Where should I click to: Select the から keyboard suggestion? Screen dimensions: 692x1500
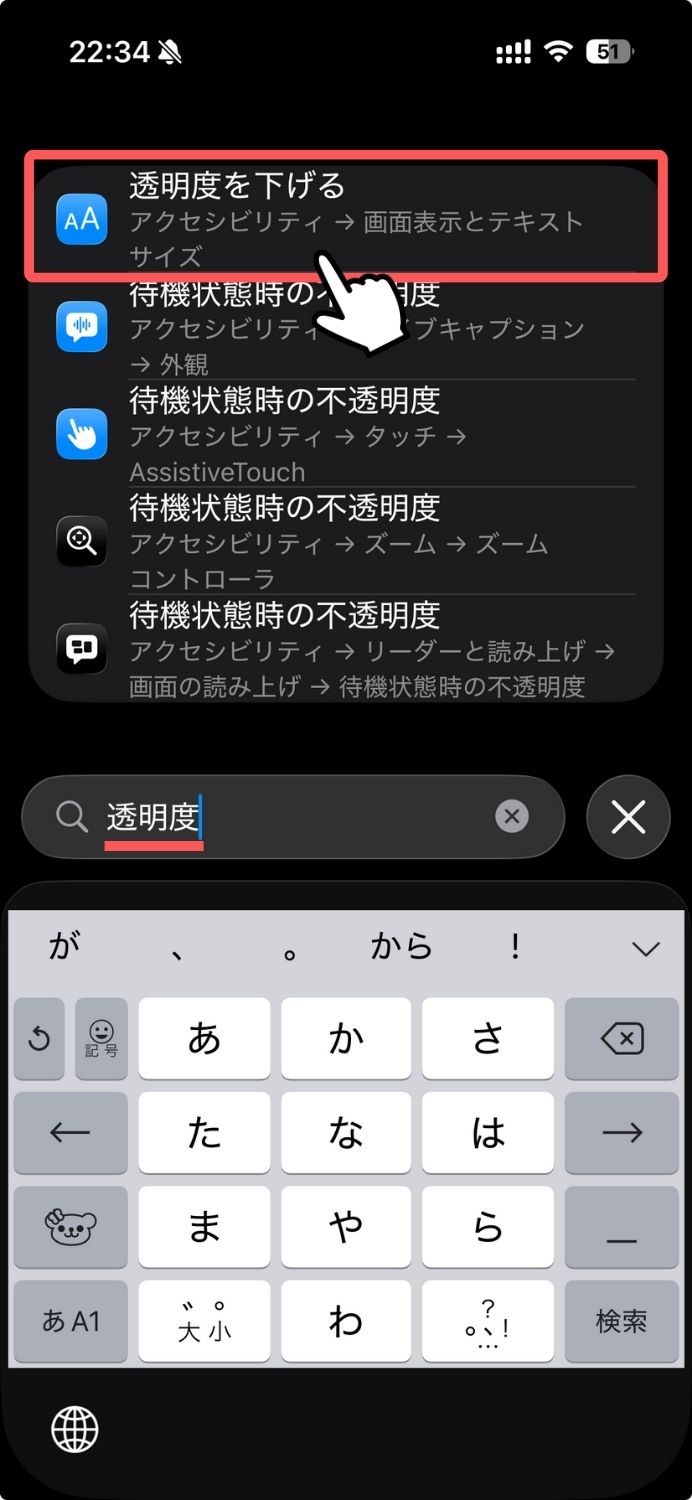click(401, 946)
